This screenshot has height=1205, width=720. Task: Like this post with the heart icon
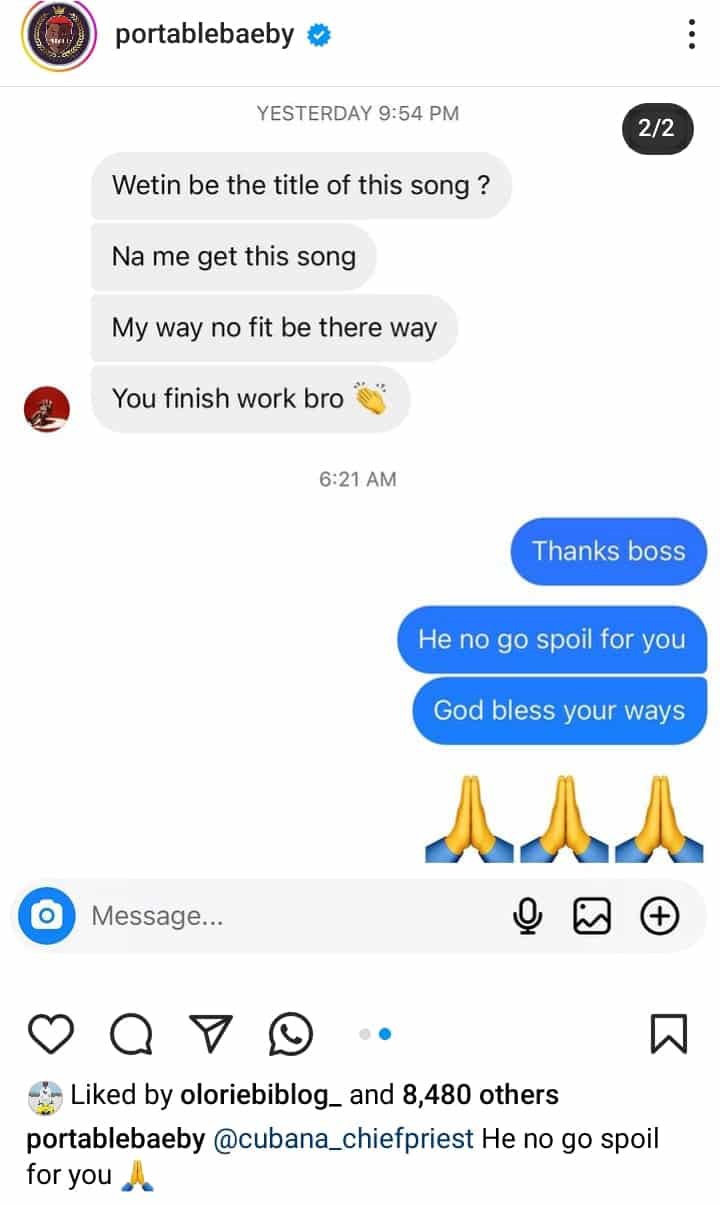coord(49,1034)
